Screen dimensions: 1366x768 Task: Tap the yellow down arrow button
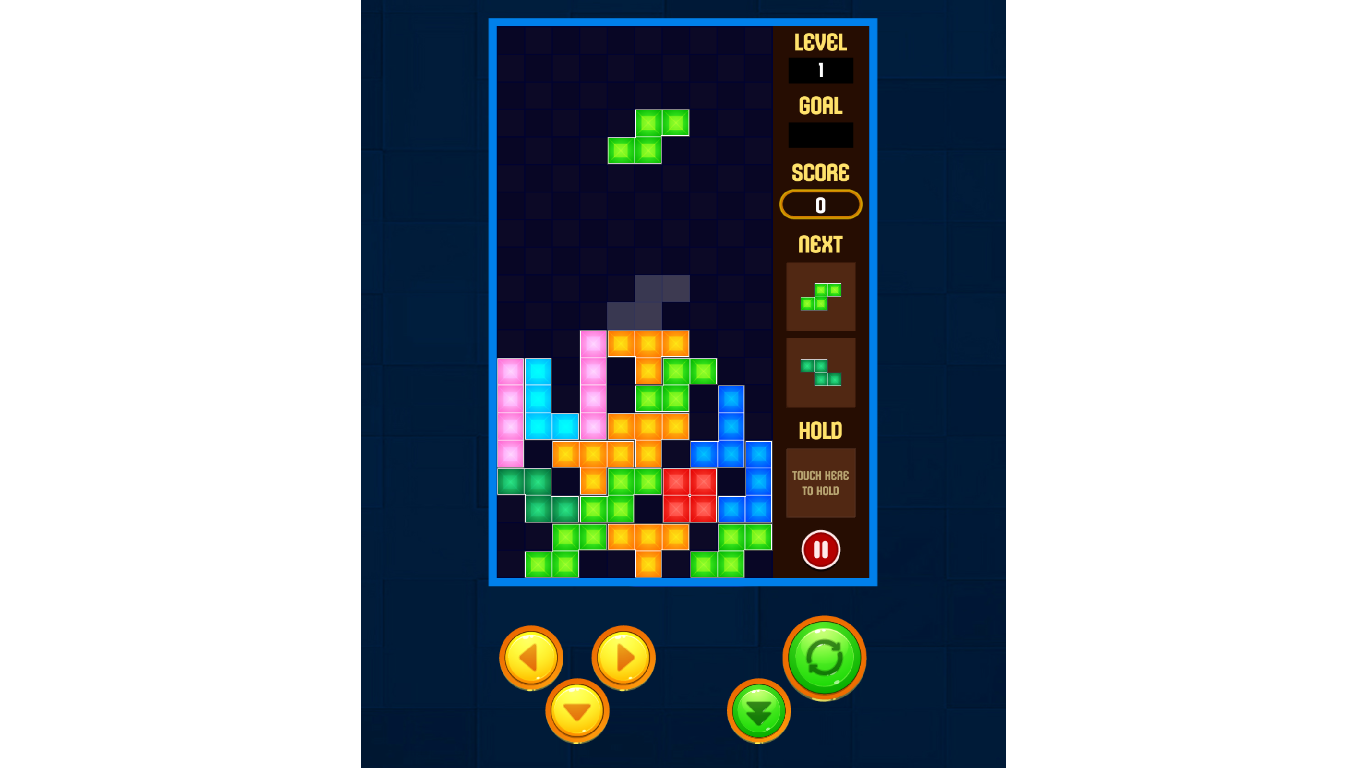point(577,712)
